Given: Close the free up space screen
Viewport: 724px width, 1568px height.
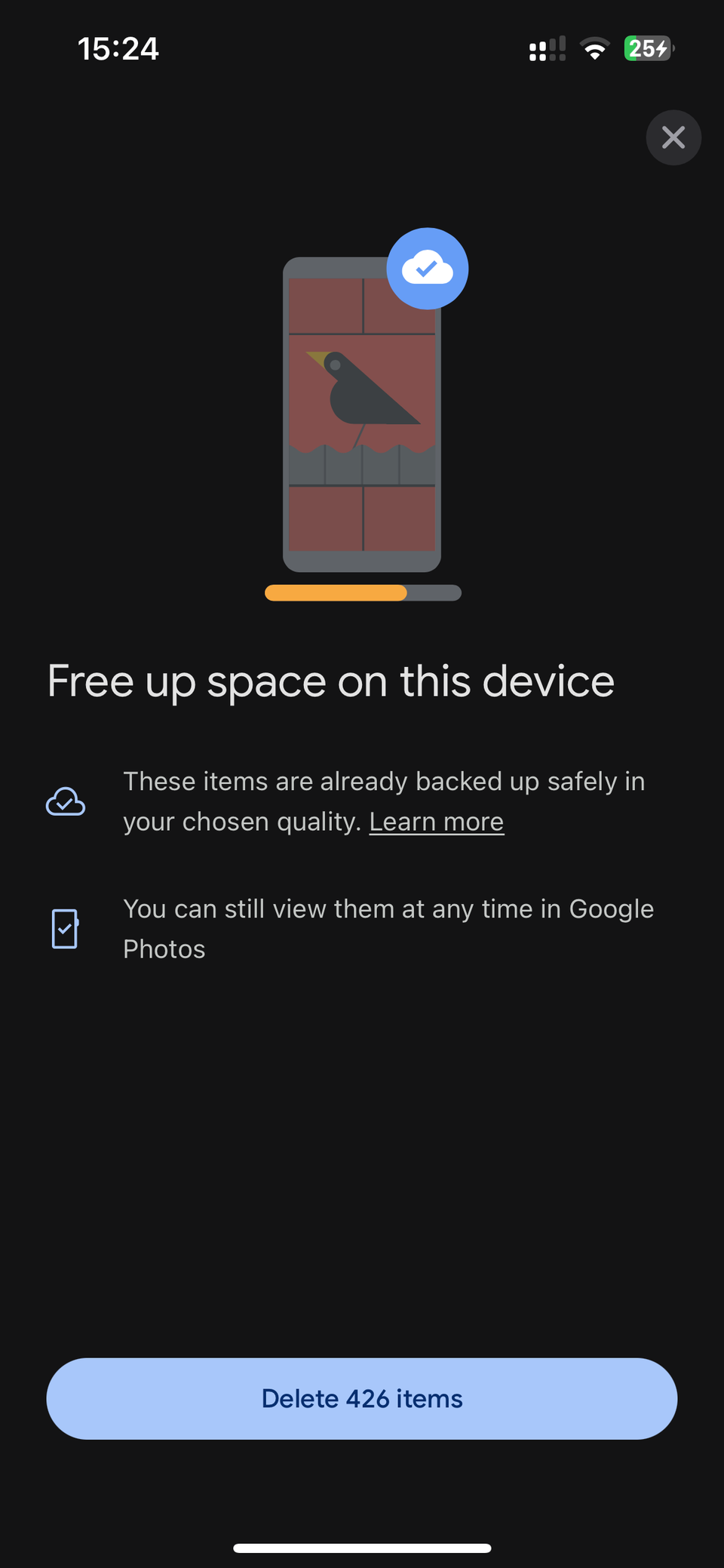Looking at the screenshot, I should 673,137.
